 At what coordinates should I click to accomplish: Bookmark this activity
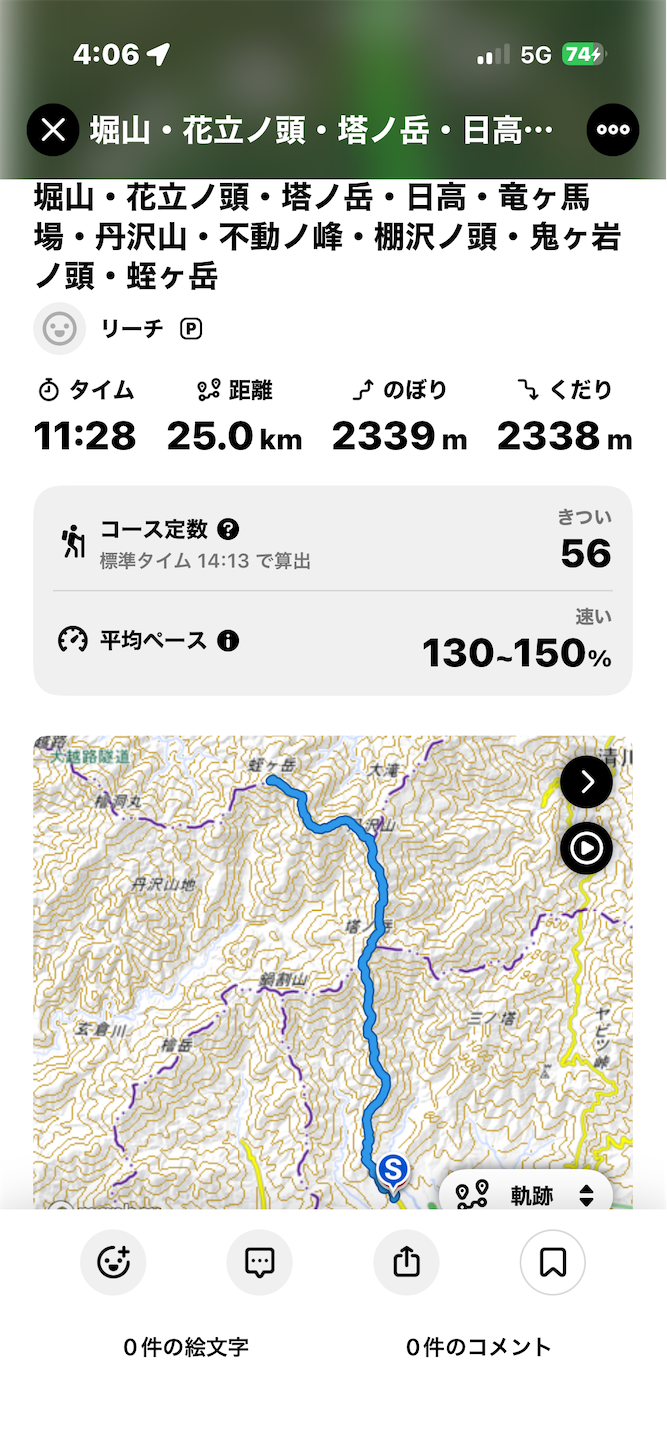tap(553, 1262)
